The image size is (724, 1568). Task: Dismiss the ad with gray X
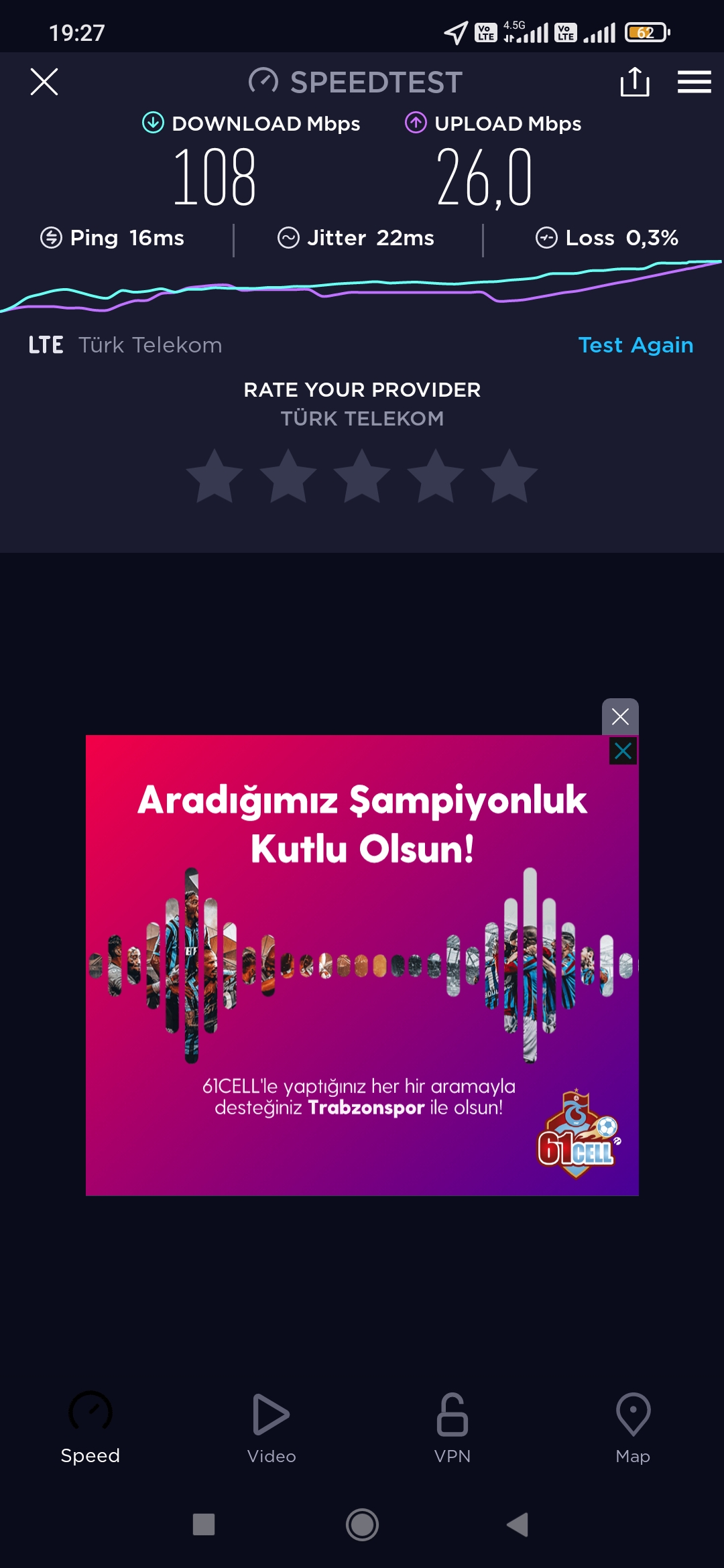point(620,716)
